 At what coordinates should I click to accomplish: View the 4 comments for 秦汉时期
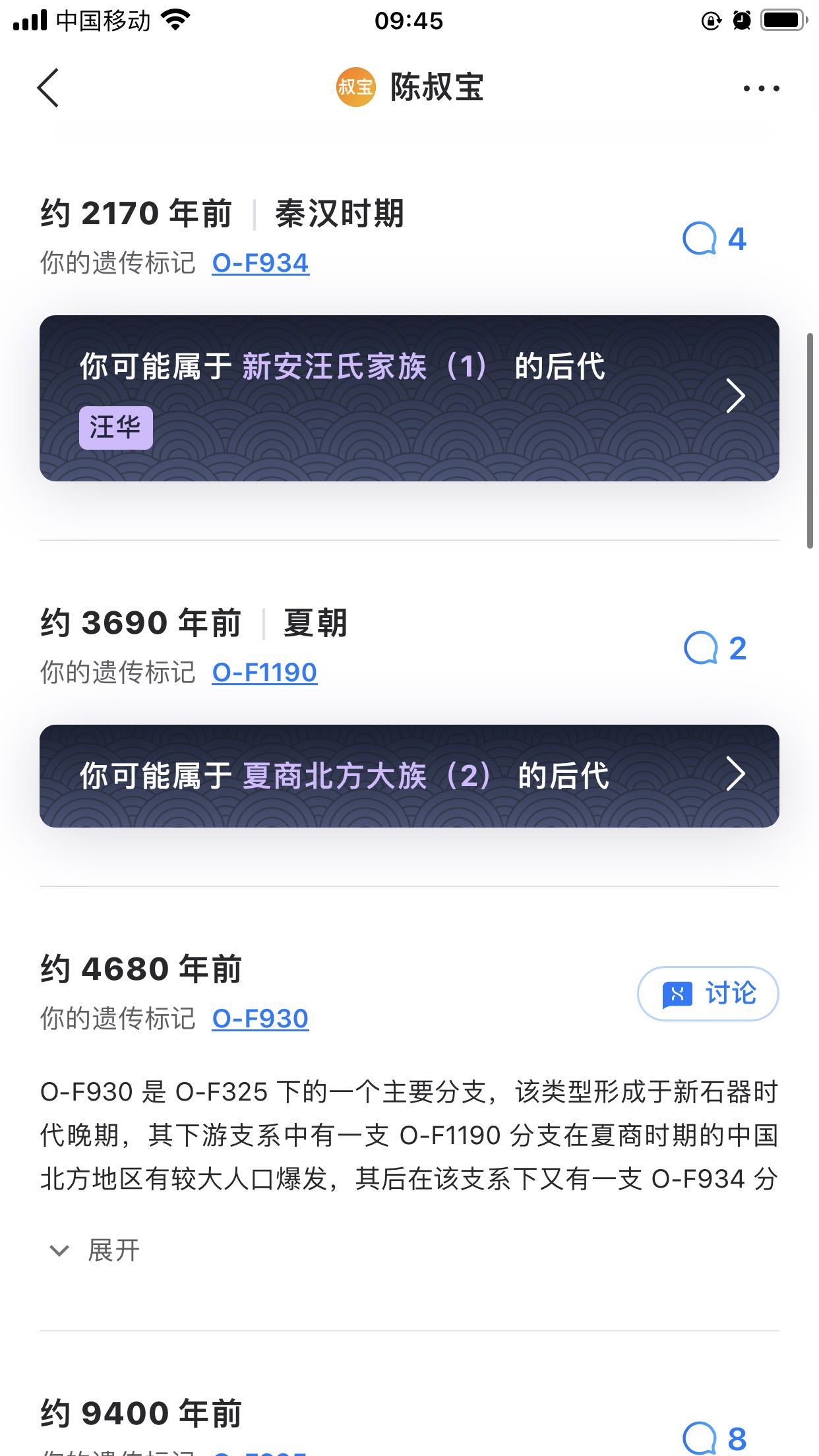(x=715, y=239)
